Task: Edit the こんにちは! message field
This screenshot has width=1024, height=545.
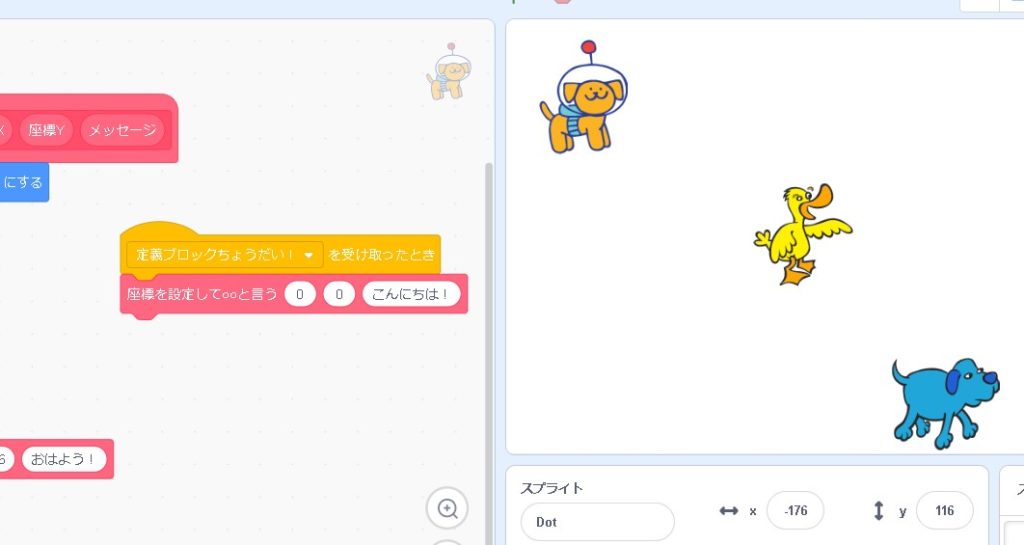Action: (411, 295)
